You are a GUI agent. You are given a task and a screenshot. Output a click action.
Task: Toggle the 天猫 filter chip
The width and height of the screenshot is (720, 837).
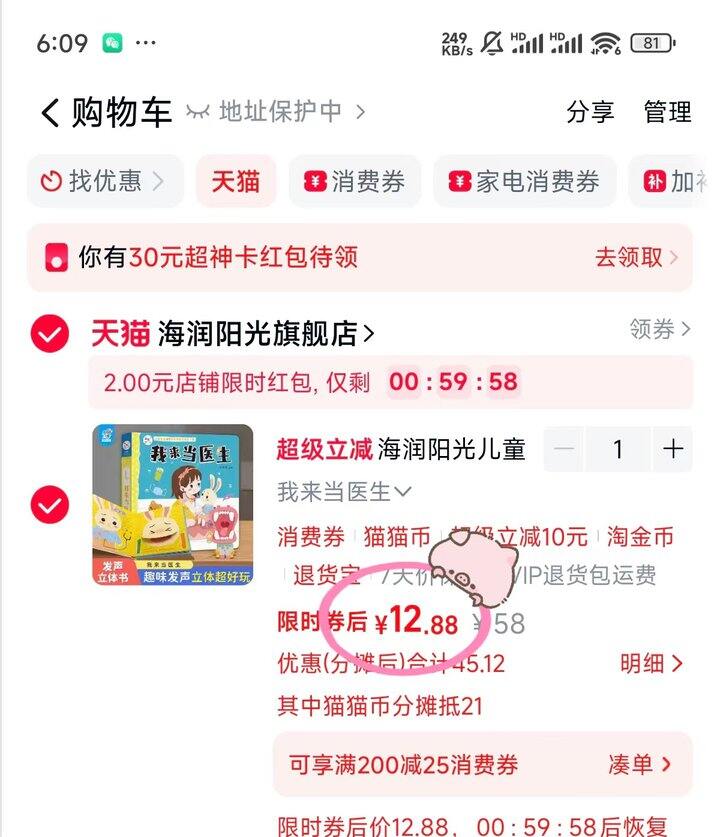click(234, 181)
